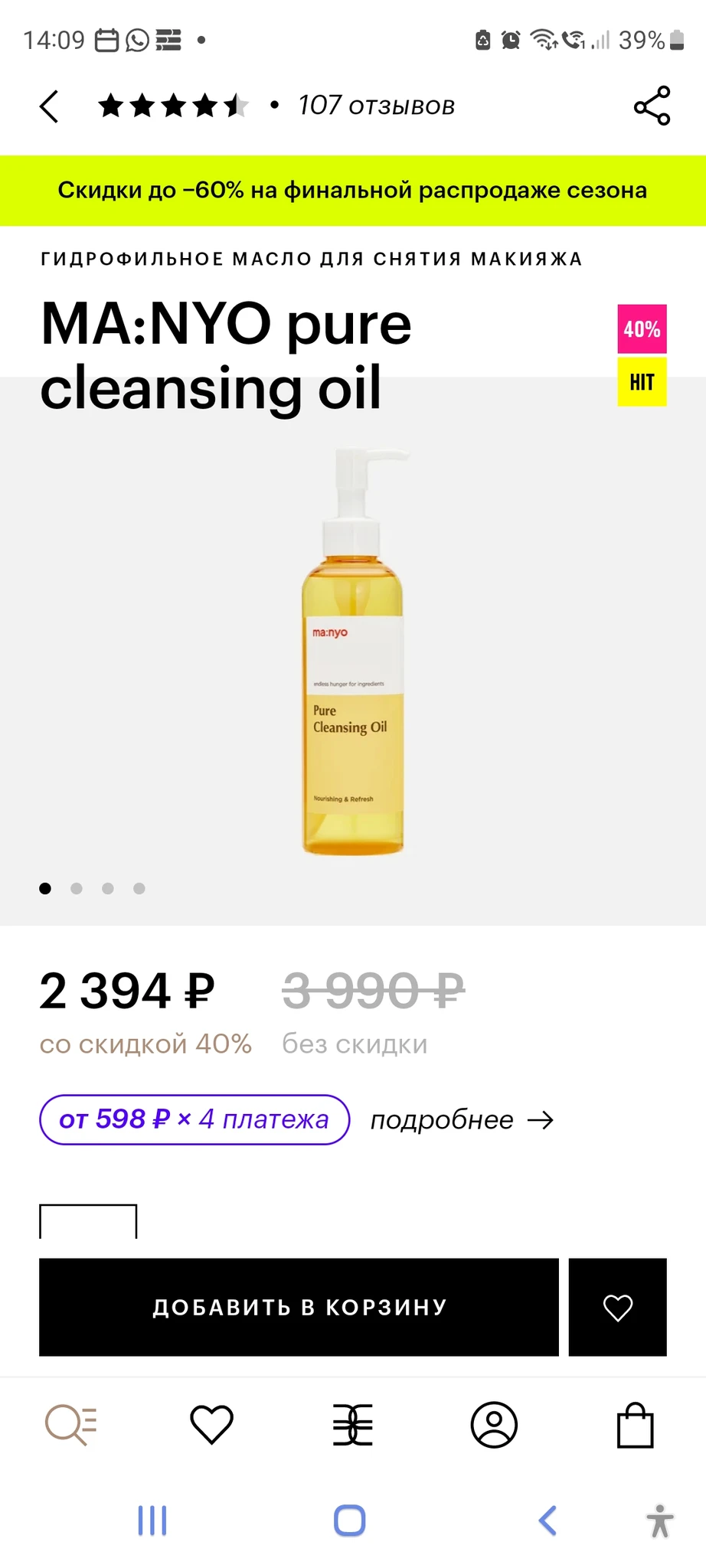Open подробнее about split payments
The image size is (706, 1568).
(462, 1120)
